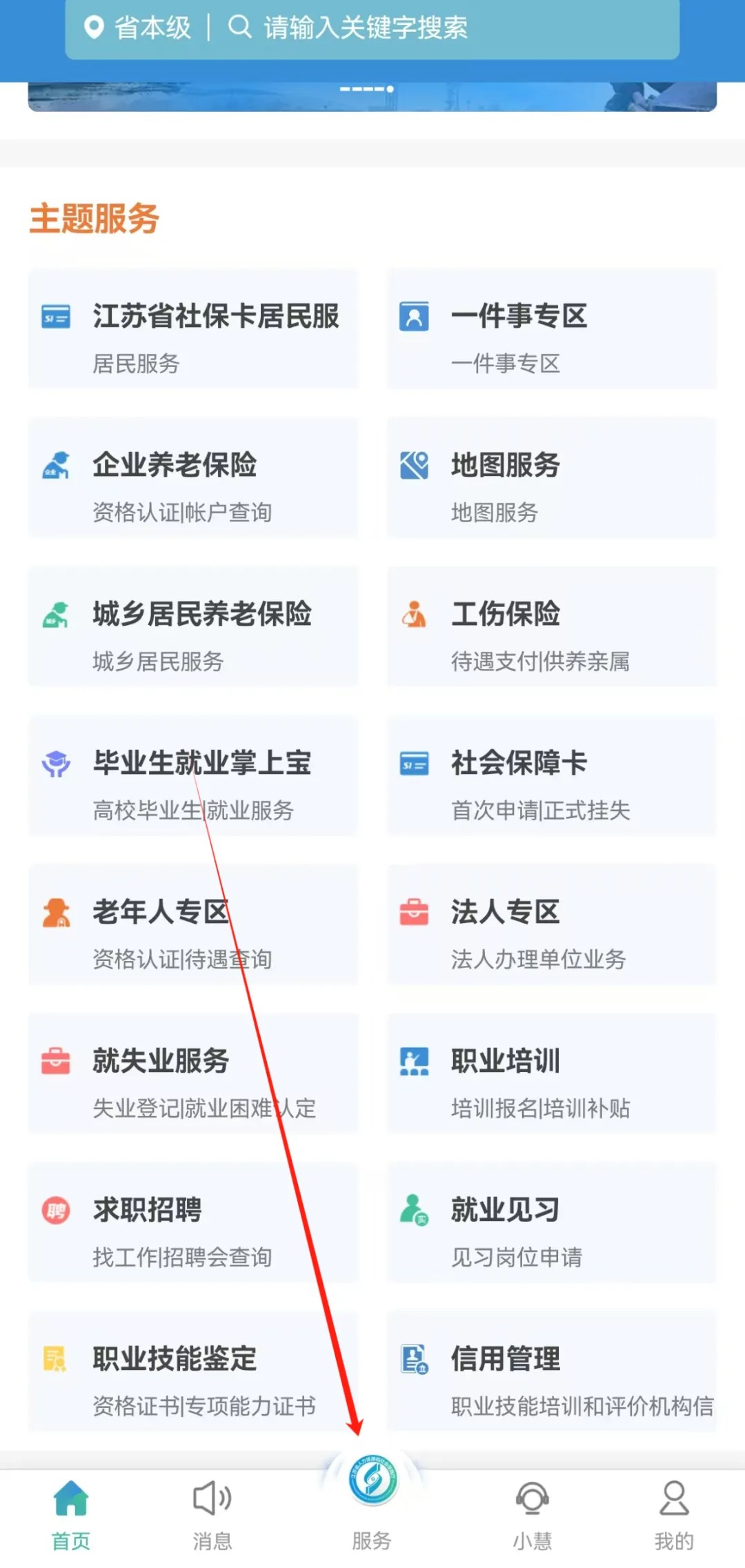Open 一件事专区 card
745x1568 pixels.
[551, 329]
